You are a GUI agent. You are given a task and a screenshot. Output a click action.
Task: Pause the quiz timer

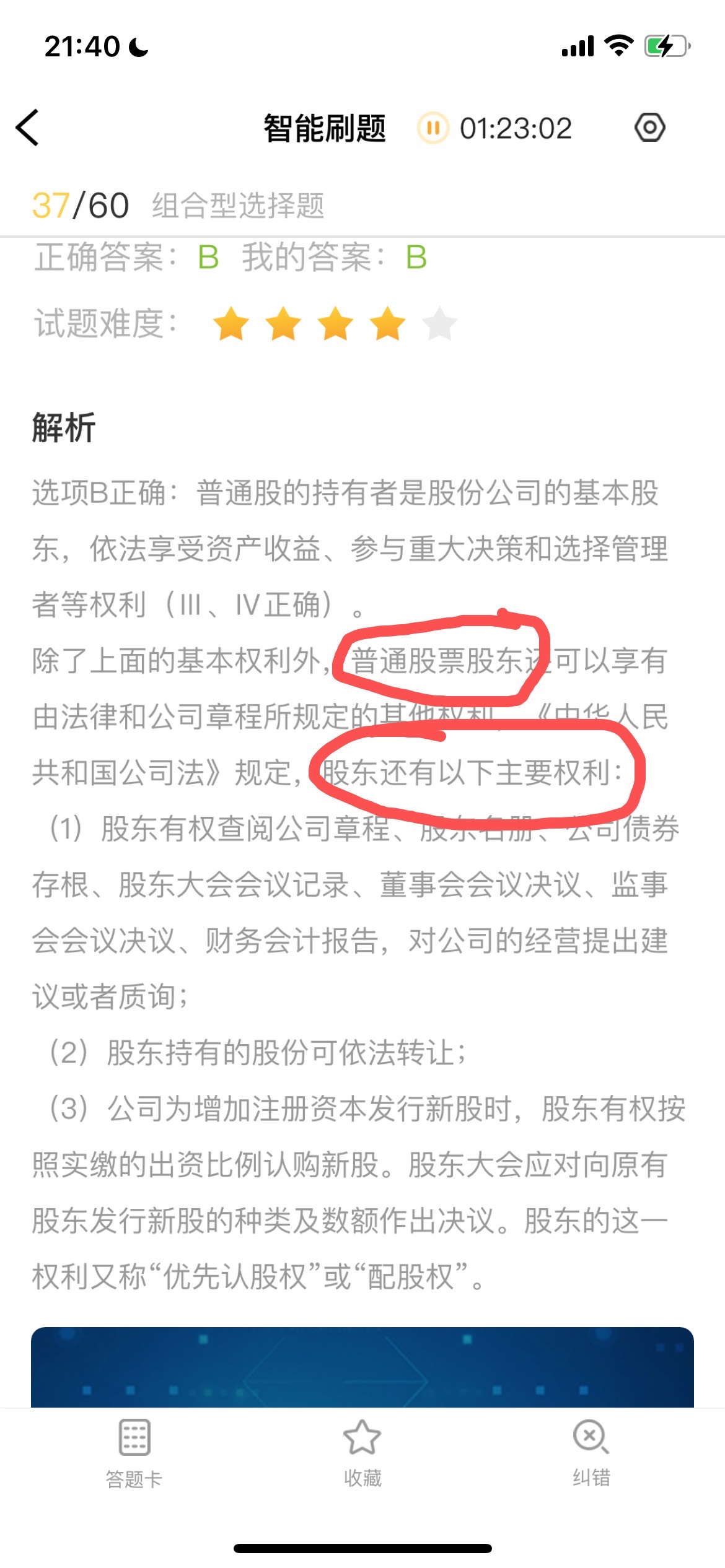pos(433,128)
